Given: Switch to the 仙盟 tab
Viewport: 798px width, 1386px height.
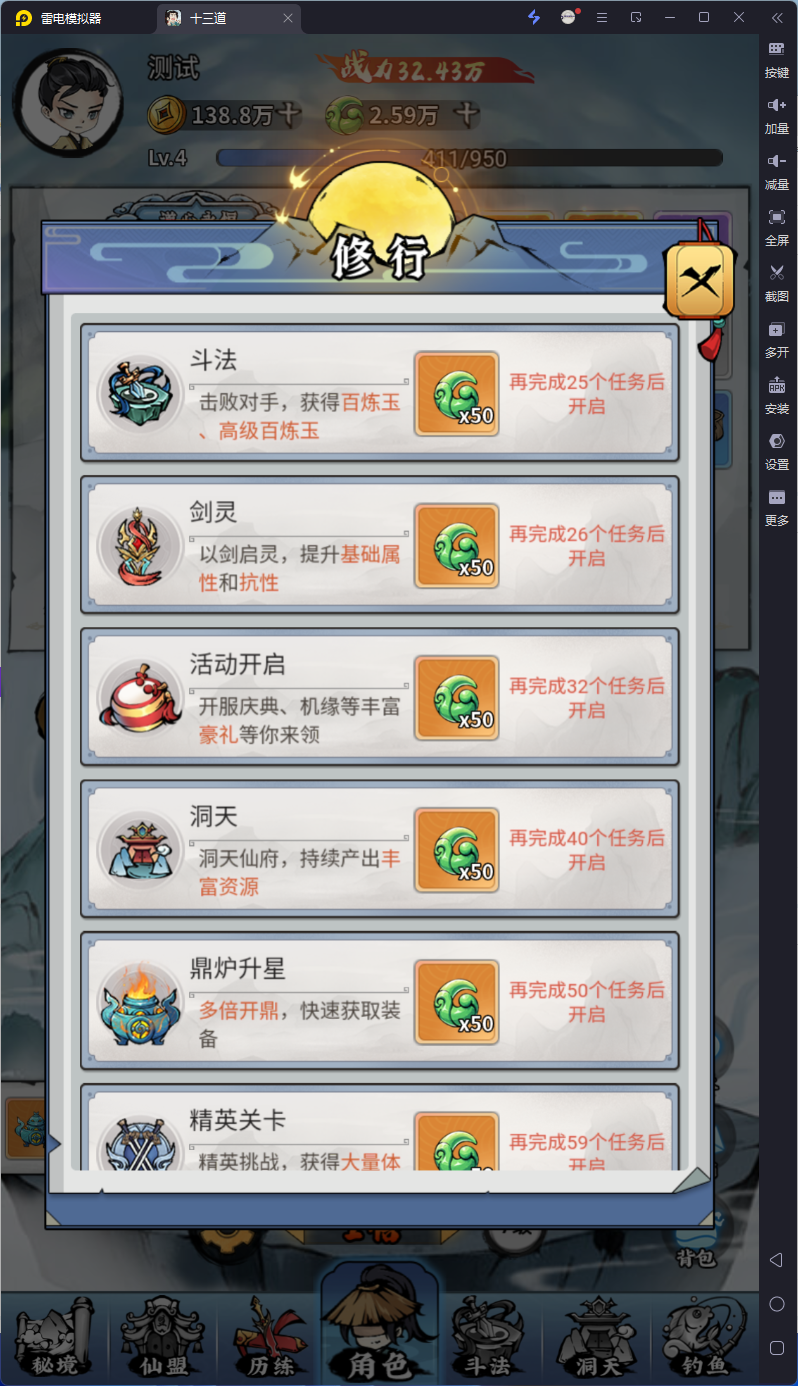Looking at the screenshot, I should (162, 1337).
